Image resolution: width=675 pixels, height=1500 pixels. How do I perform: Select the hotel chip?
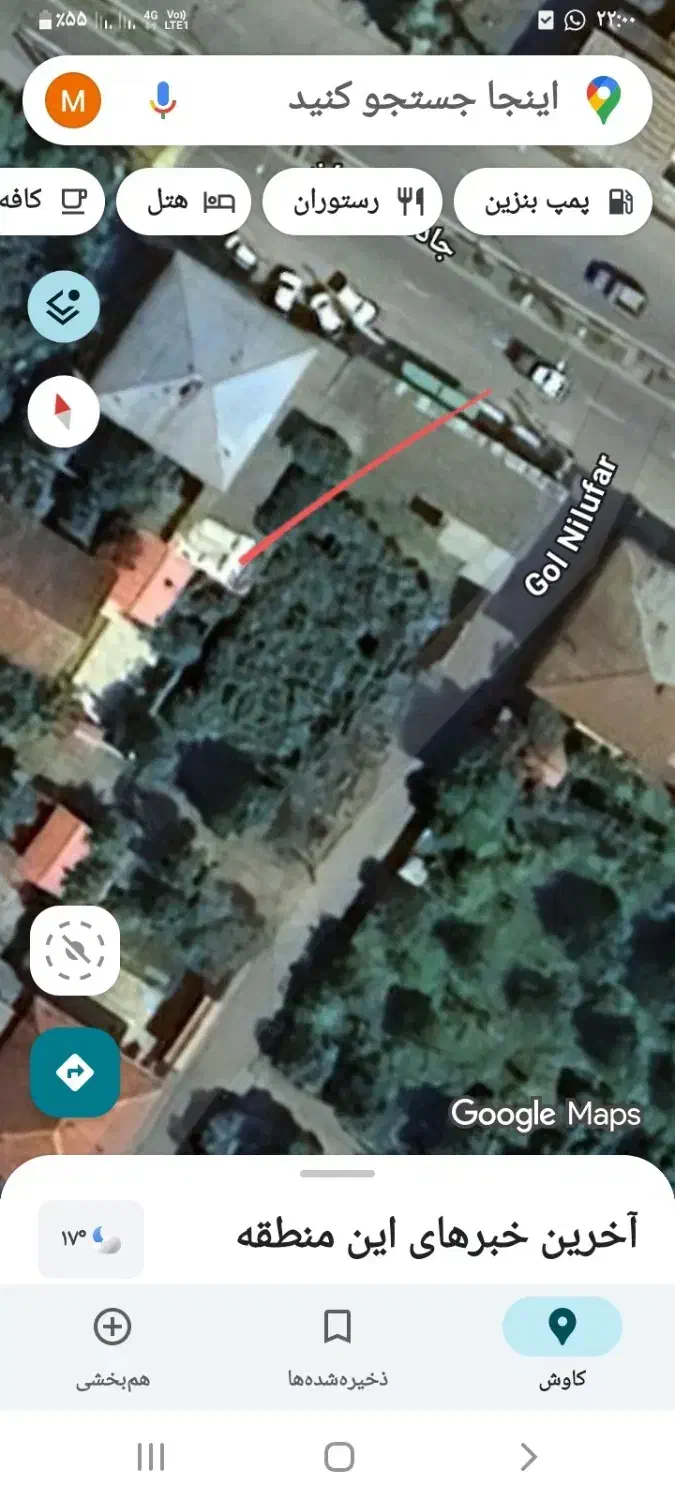[x=190, y=203]
